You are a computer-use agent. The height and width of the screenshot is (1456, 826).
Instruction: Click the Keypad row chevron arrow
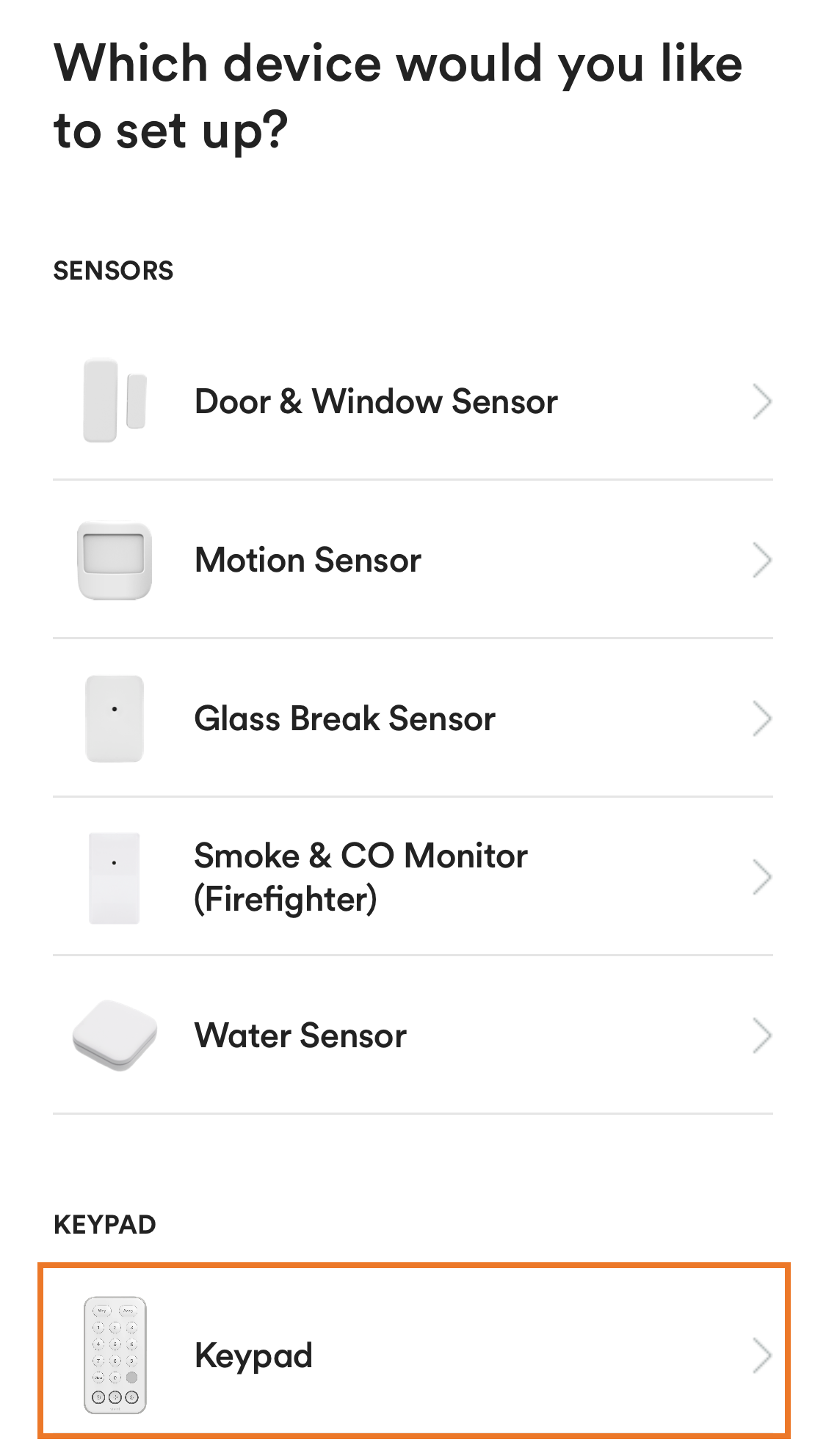click(764, 1356)
